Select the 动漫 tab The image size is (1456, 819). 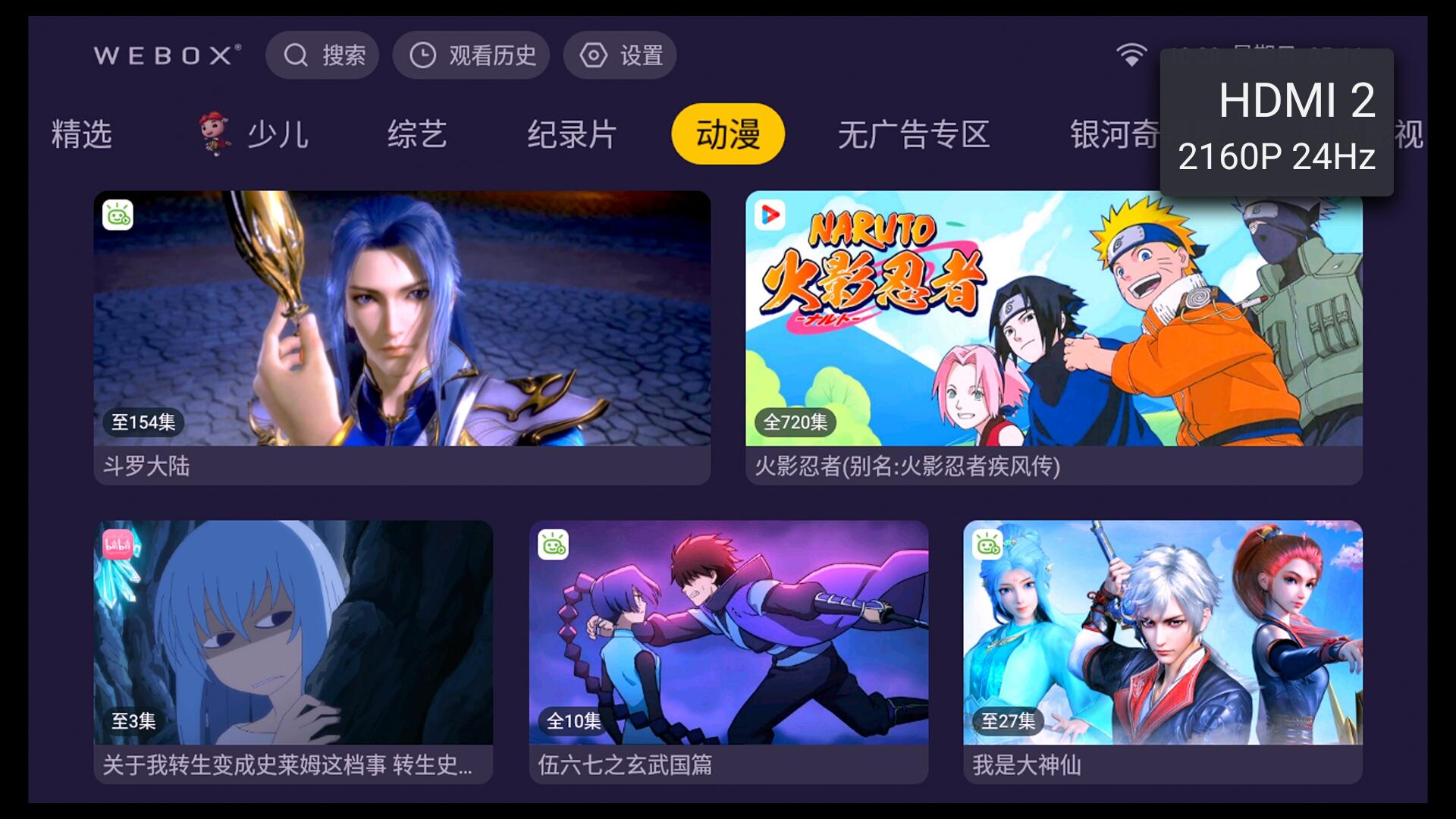[728, 135]
